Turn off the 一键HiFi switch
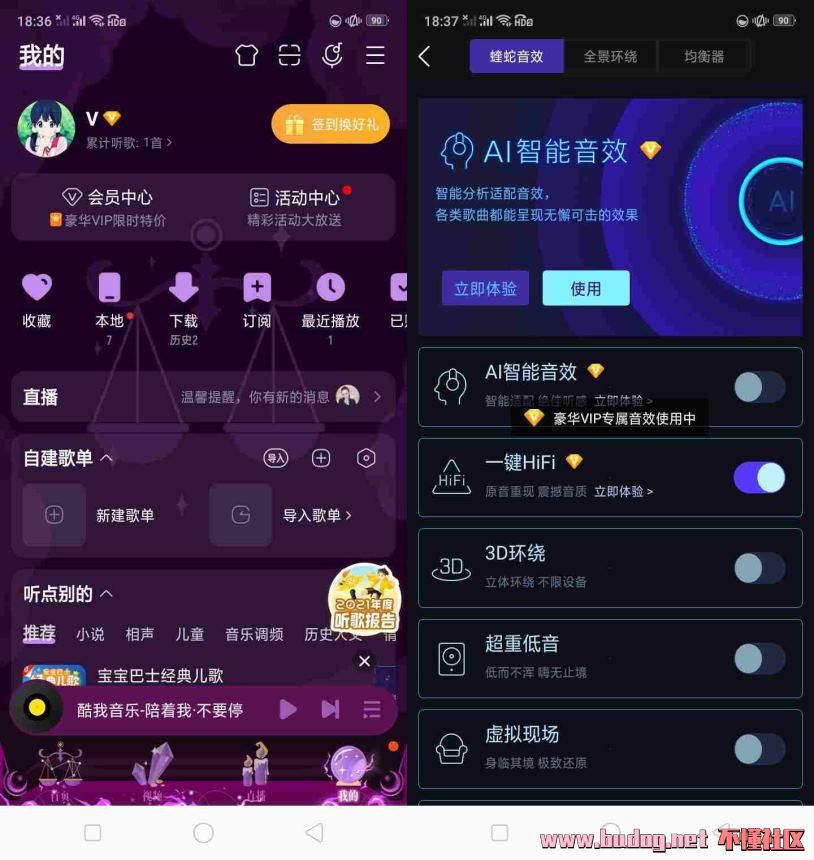The image size is (814, 860). [x=760, y=477]
